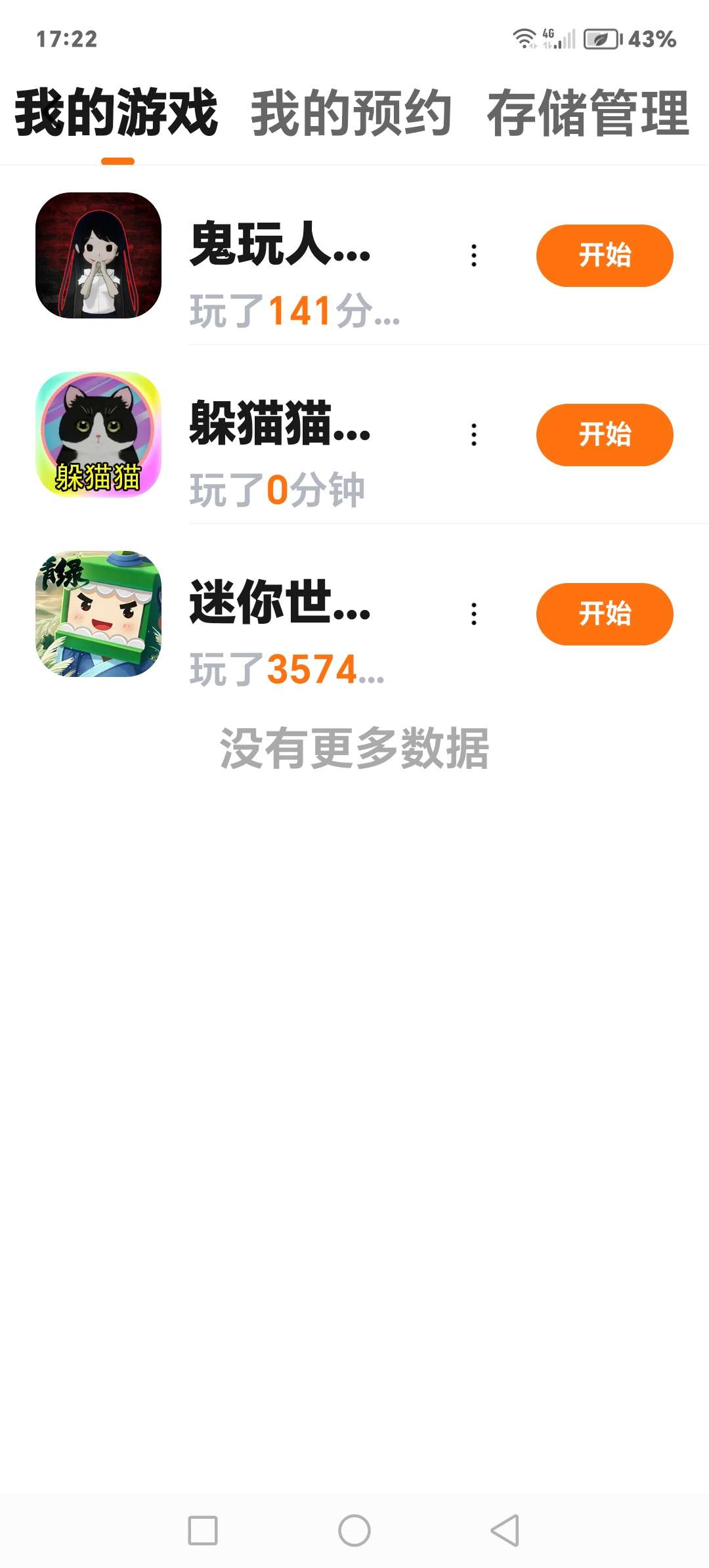Screen dimensions: 709x1568
Task: Go back using the system back button
Action: (505, 1531)
